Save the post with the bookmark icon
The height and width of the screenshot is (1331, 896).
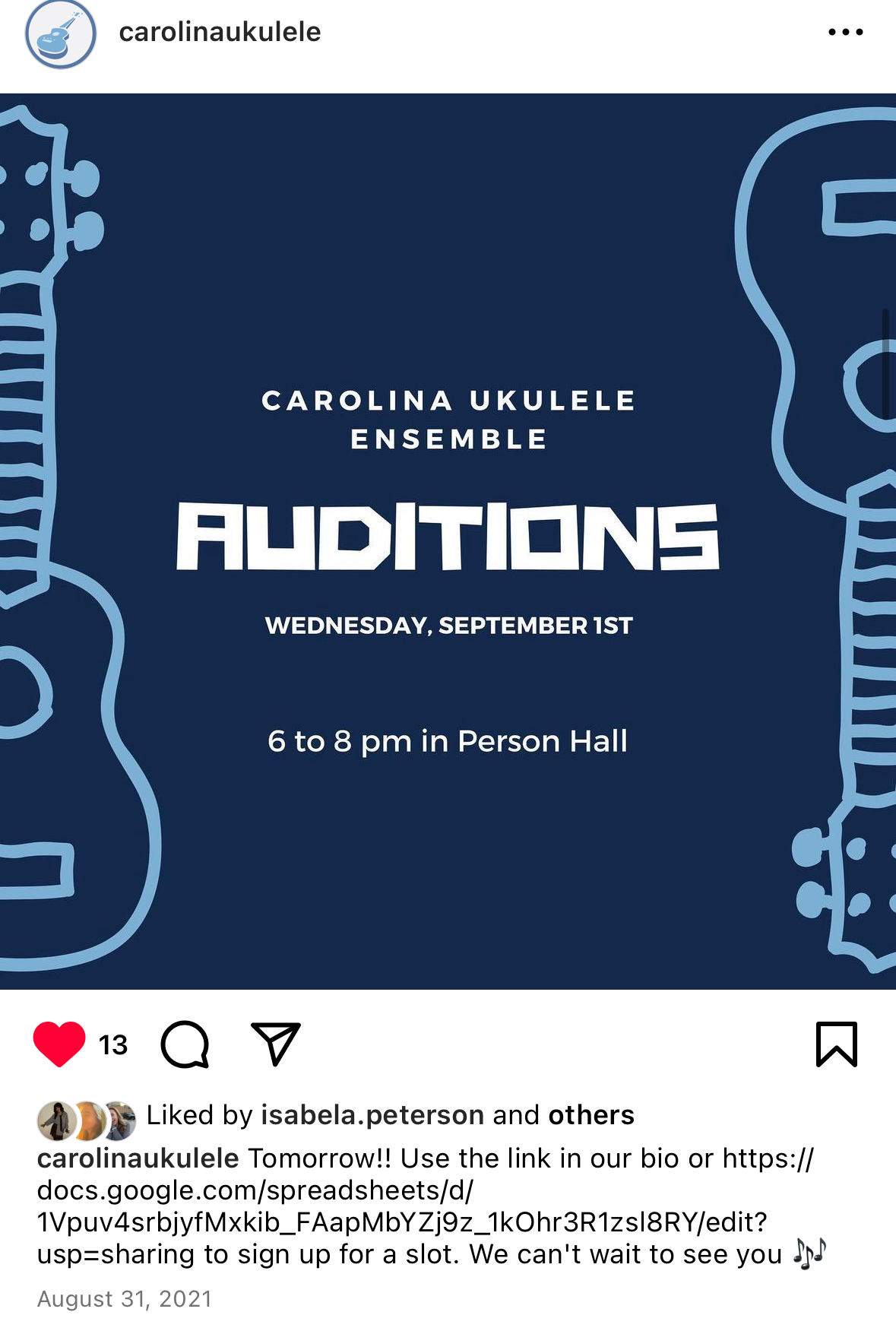836,1044
